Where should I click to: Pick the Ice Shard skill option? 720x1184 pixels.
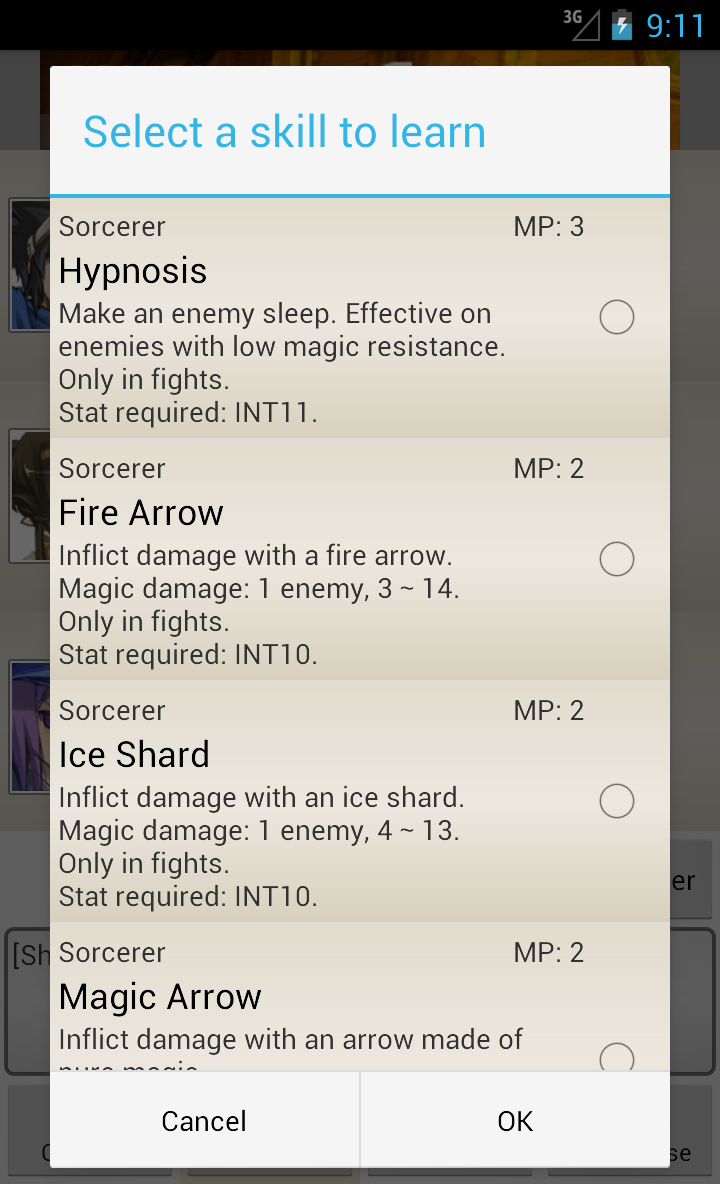[360, 801]
